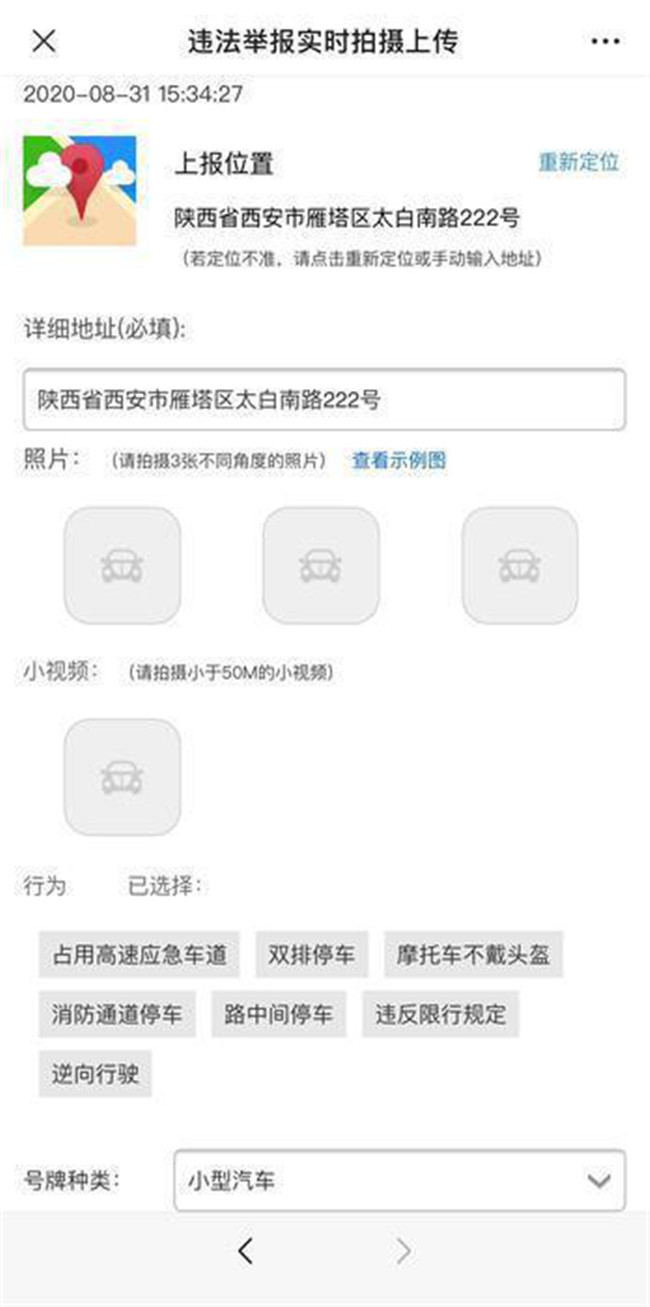Screen dimensions: 650x1307
Task: Expand the 号牌种类 dropdown showing 小型汽车
Action: pyautogui.click(x=400, y=1180)
